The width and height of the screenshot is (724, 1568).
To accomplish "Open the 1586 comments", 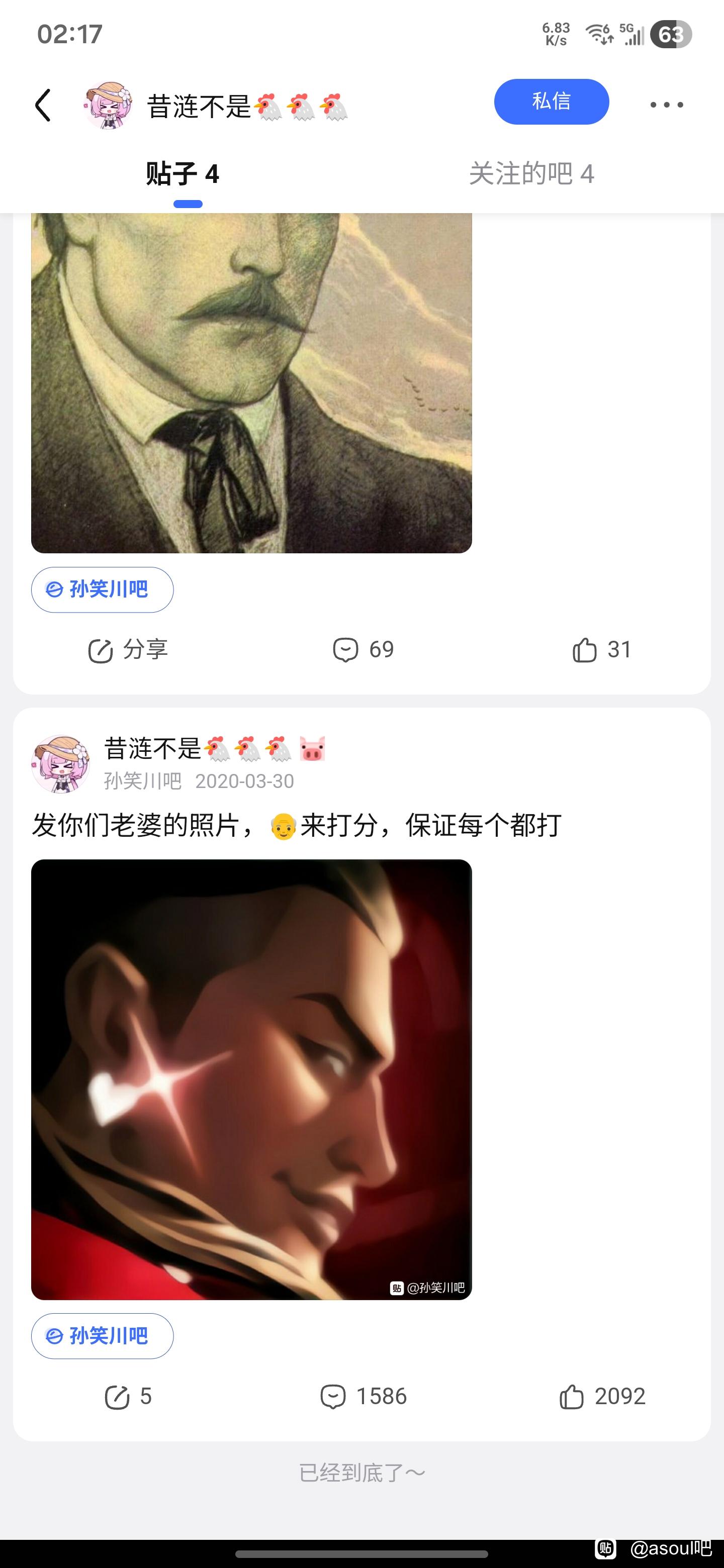I will click(363, 1396).
